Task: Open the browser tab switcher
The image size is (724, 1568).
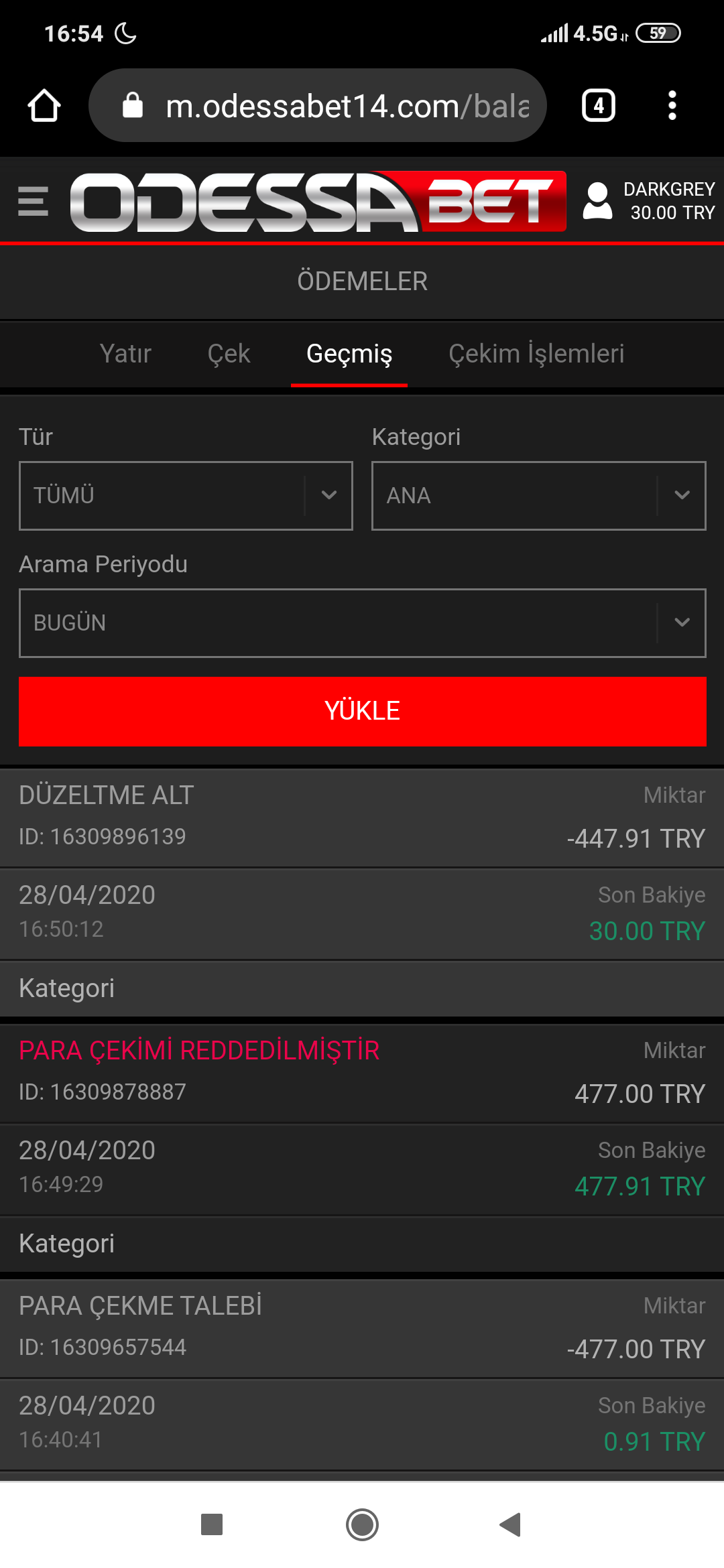Action: [599, 105]
